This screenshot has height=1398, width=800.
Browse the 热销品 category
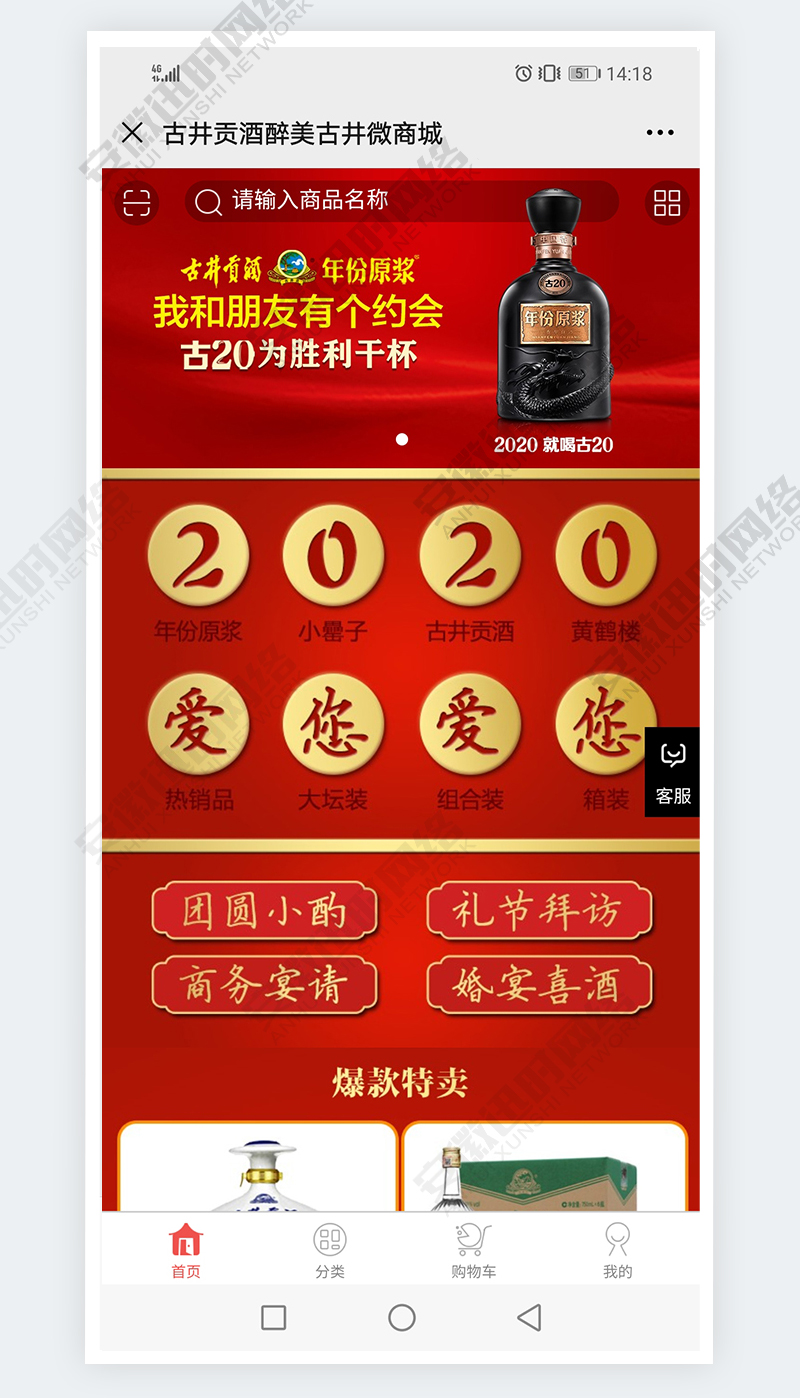[198, 740]
